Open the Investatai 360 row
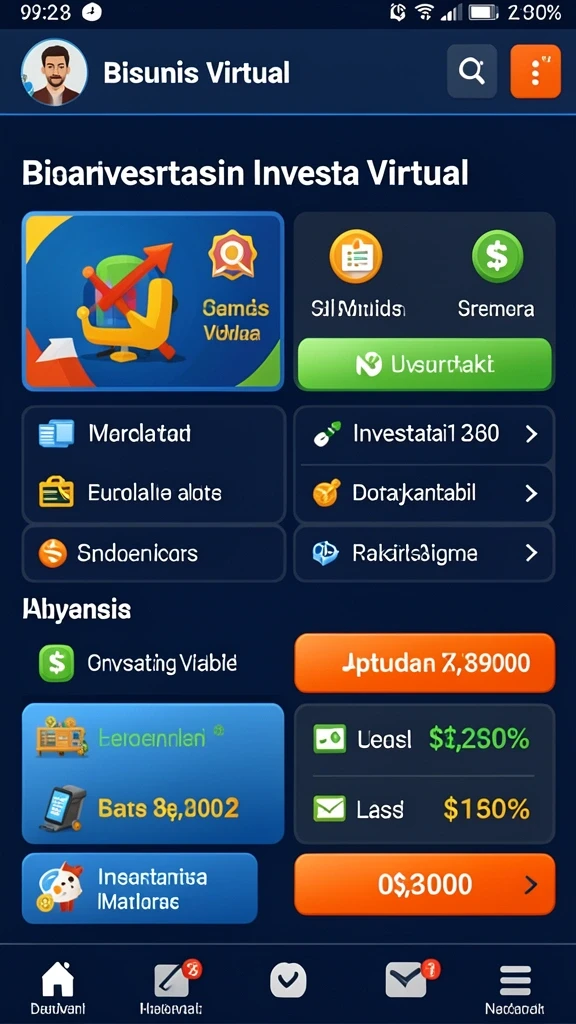Image resolution: width=576 pixels, height=1024 pixels. 424,434
